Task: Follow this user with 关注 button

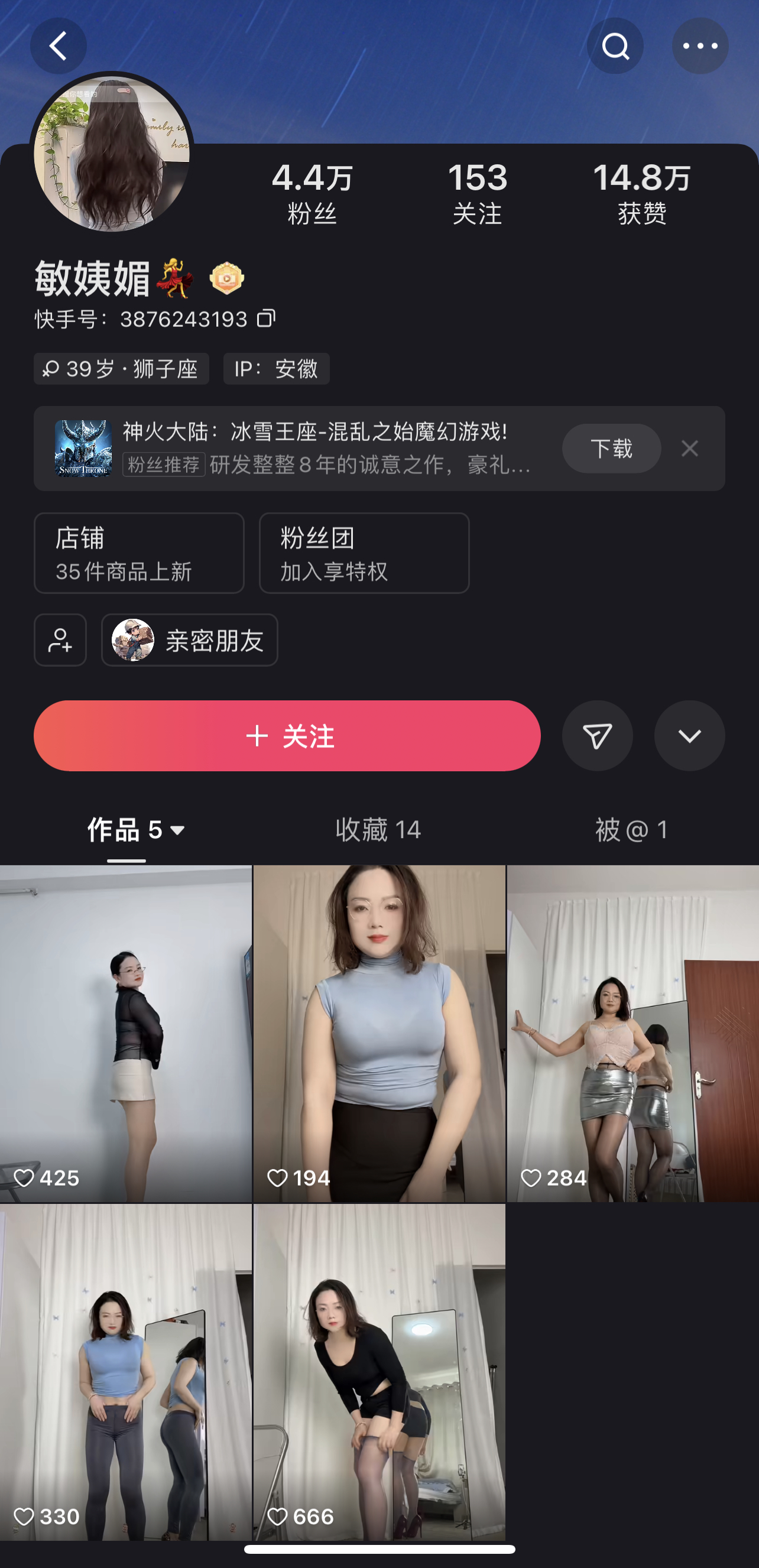Action: tap(287, 736)
